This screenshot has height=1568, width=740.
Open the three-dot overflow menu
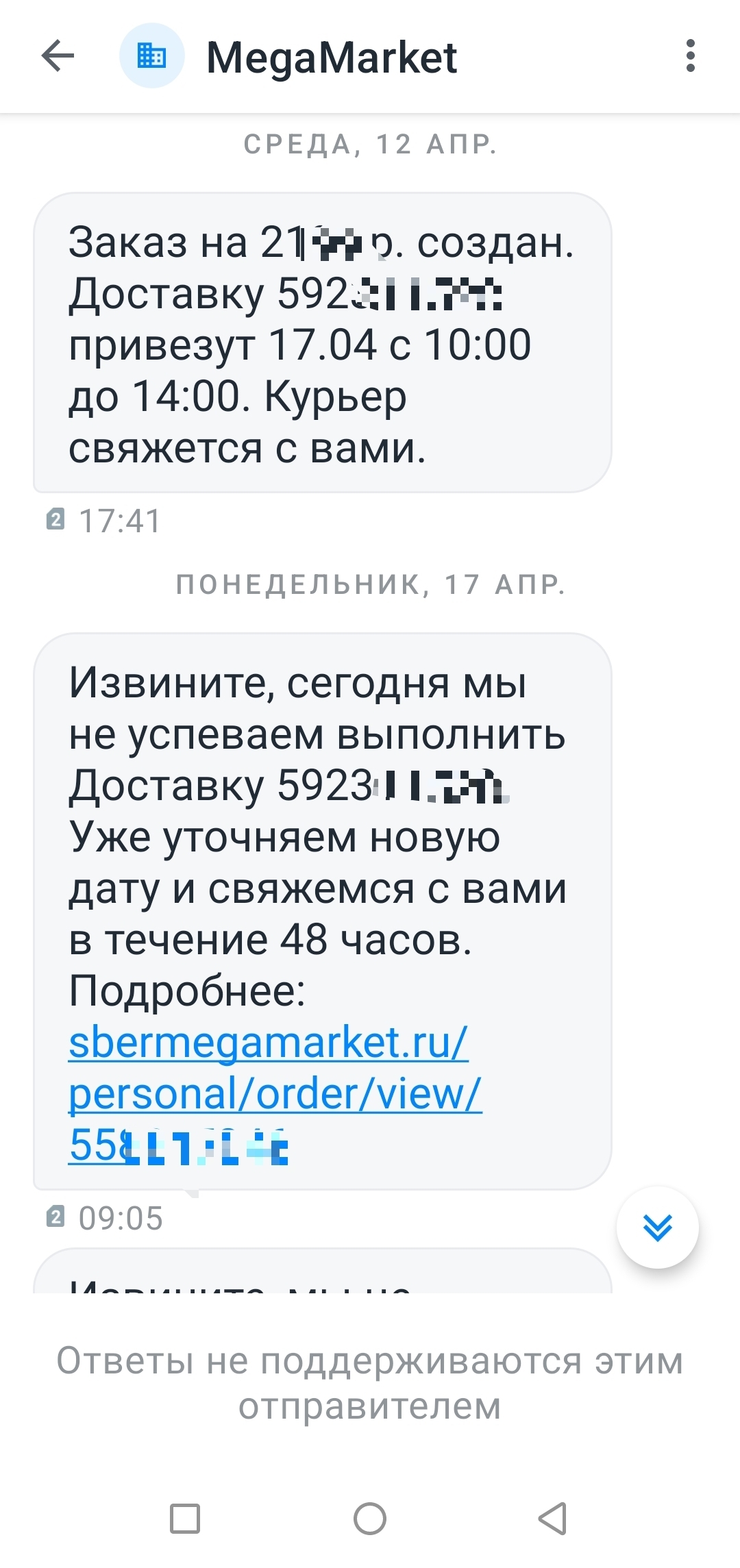[690, 56]
